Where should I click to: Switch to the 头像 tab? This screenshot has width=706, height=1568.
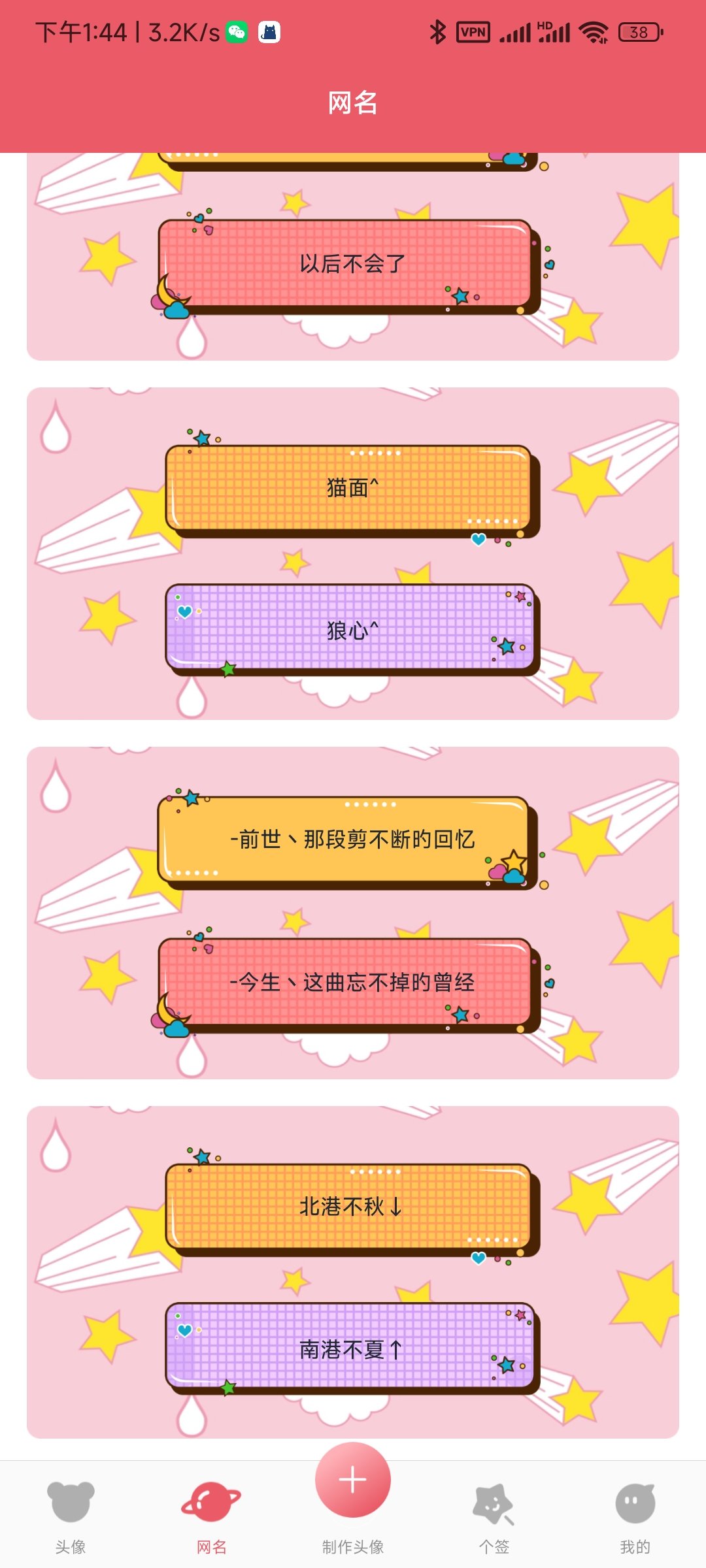point(71,1516)
